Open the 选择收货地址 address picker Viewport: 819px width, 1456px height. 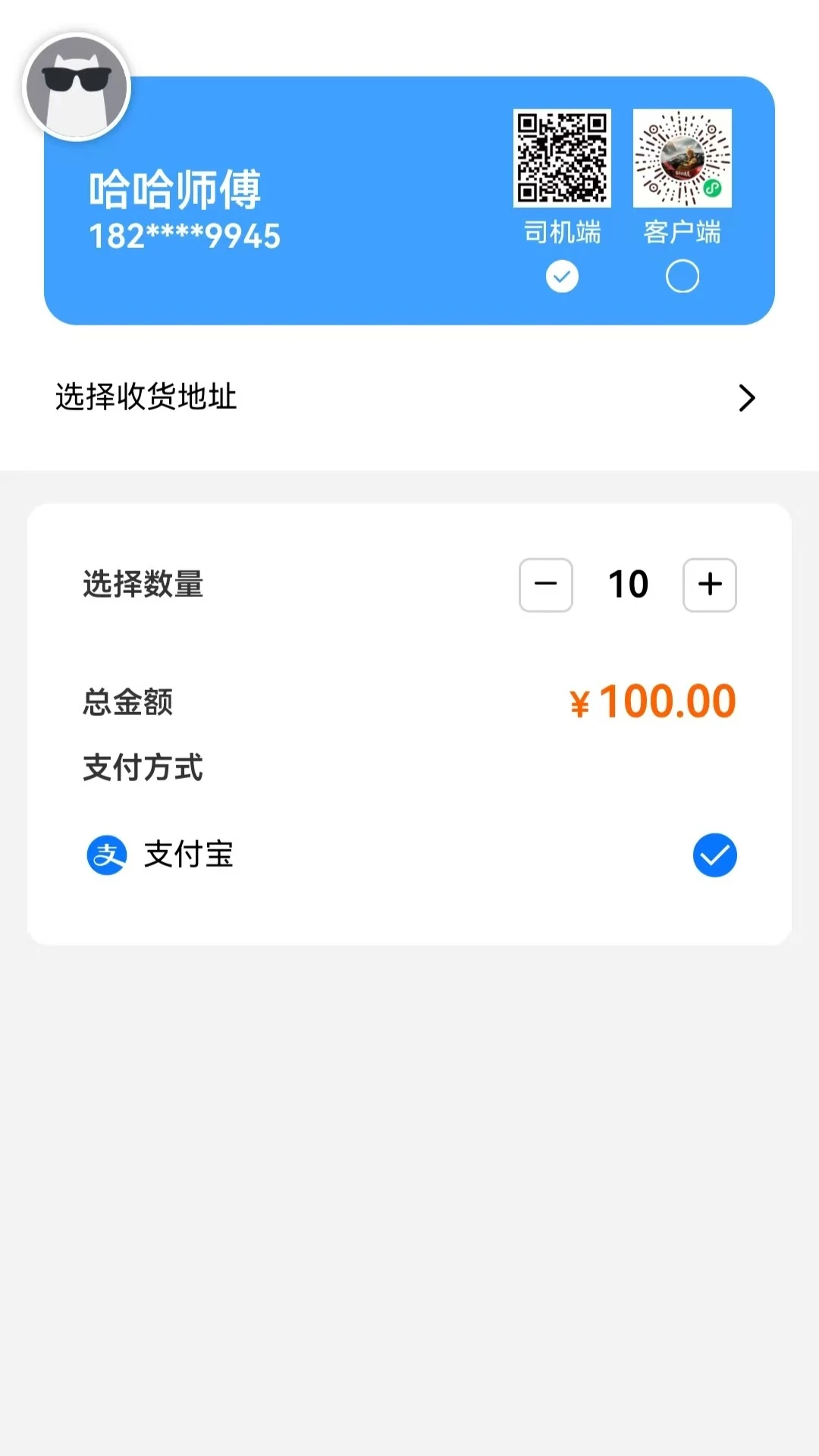coord(145,397)
